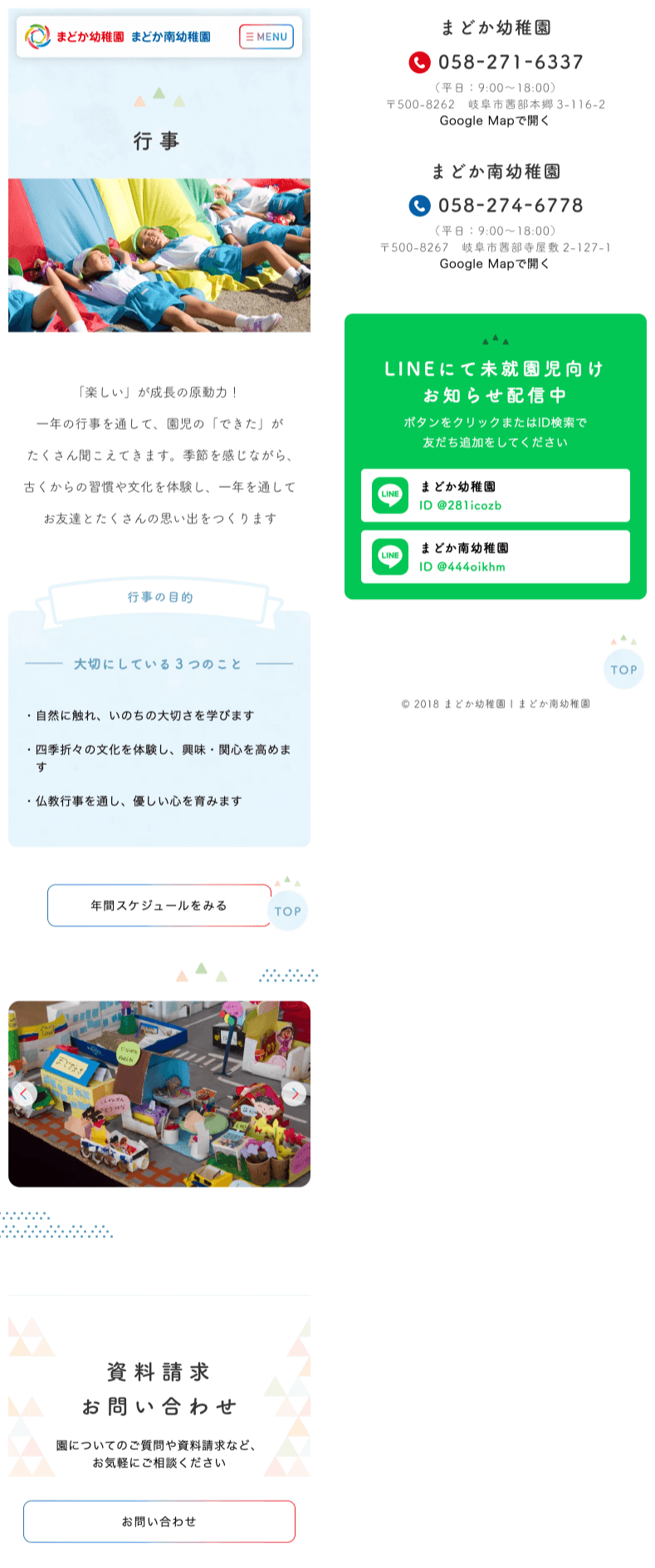Show next slide in photo carousel
655x1568 pixels.
tap(294, 1093)
